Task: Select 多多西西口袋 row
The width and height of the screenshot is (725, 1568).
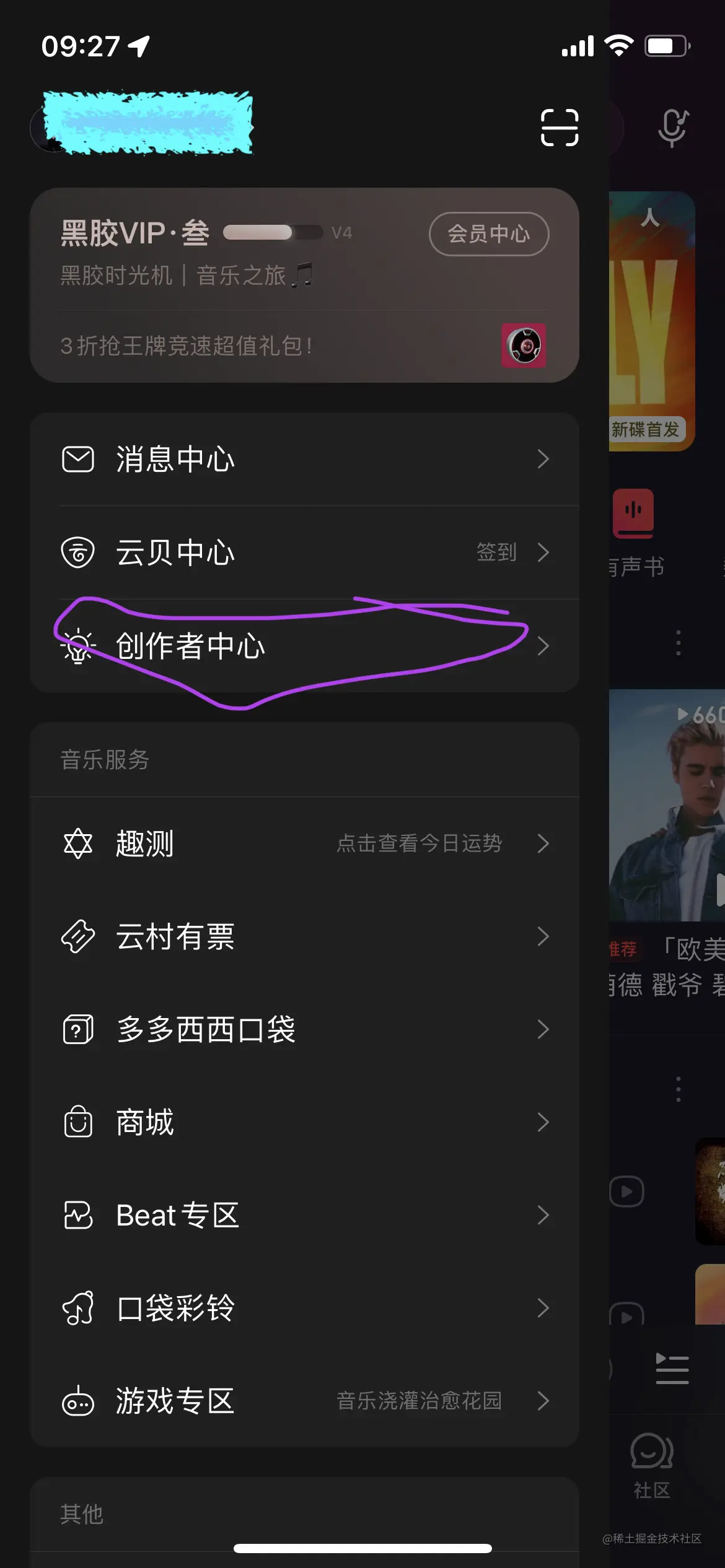Action: pos(304,1029)
